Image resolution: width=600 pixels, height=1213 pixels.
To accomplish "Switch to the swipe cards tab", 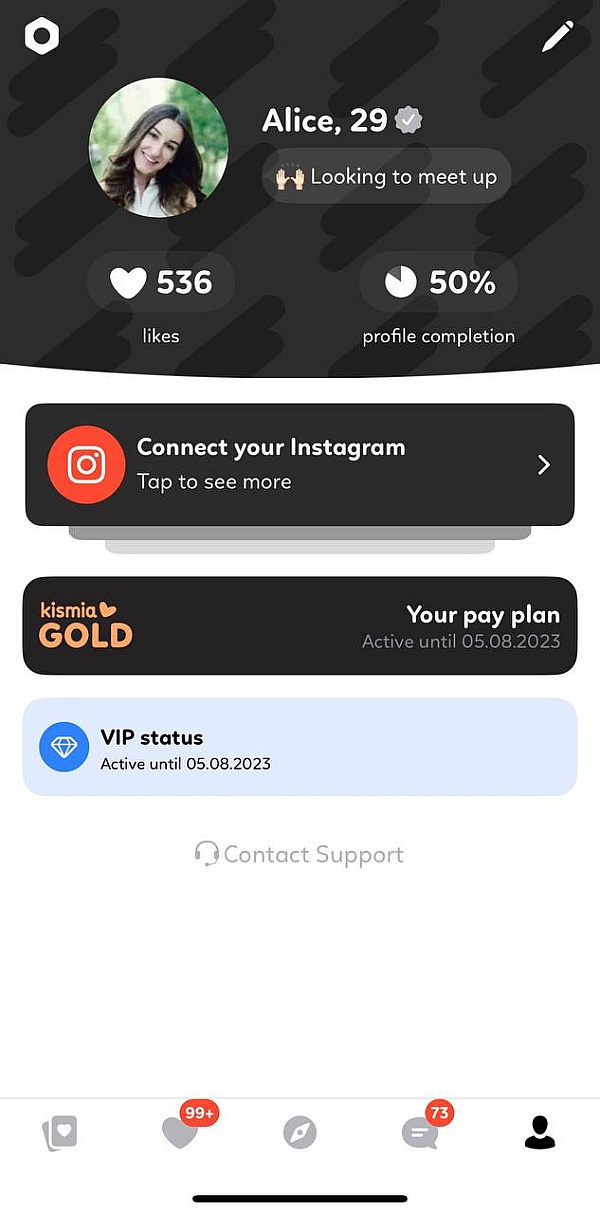I will coord(60,1133).
